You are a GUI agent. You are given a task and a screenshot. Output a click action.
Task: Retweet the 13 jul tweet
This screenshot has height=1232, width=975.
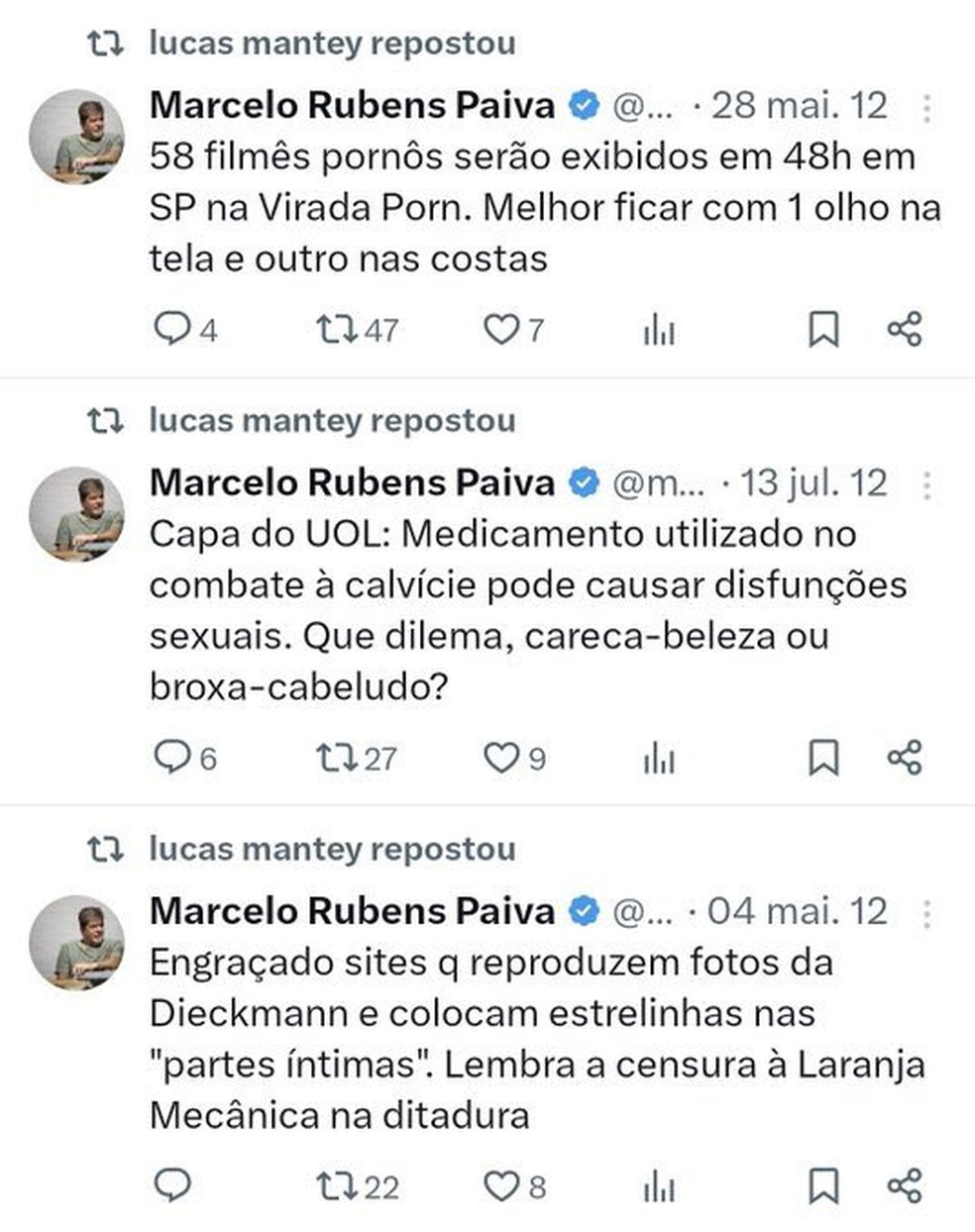(342, 759)
